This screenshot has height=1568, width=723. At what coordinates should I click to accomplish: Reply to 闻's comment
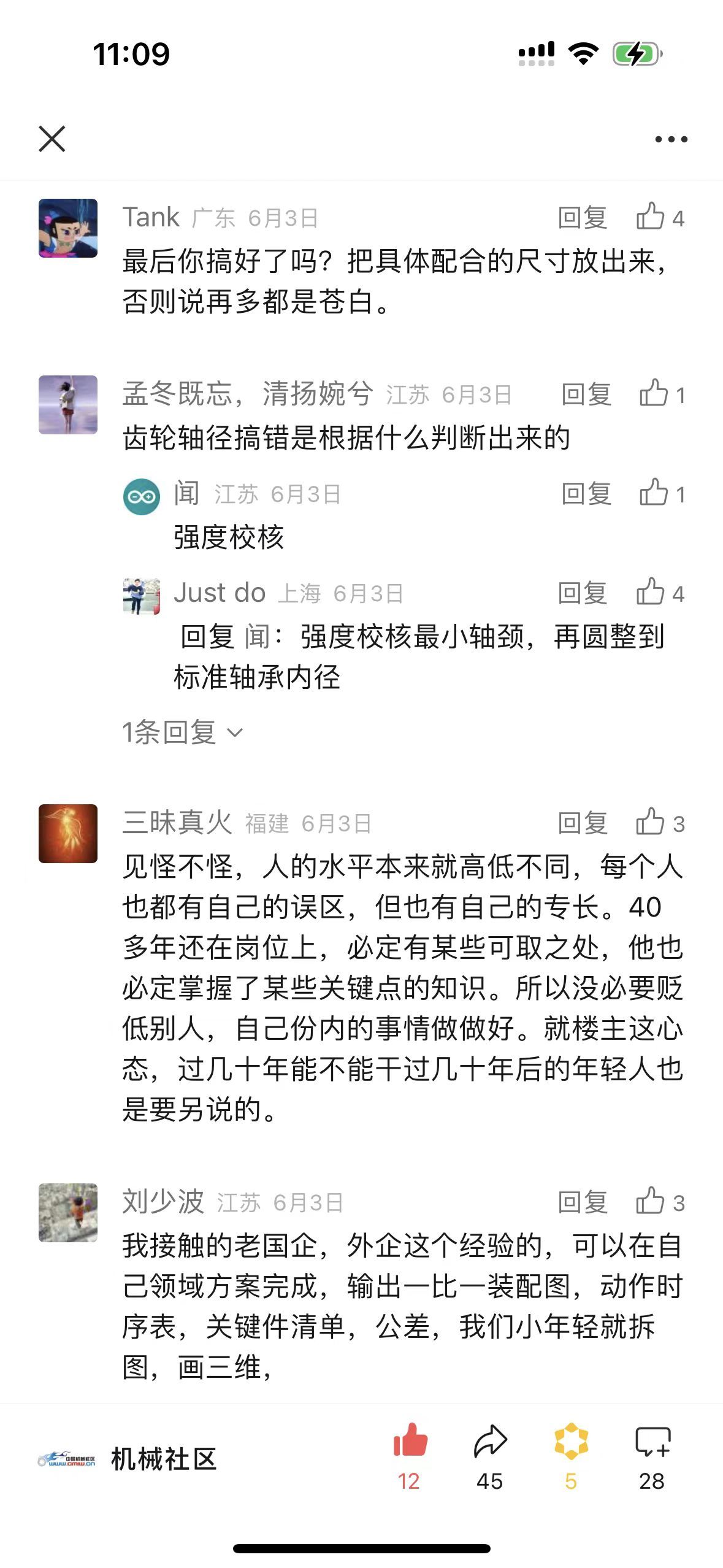point(586,494)
